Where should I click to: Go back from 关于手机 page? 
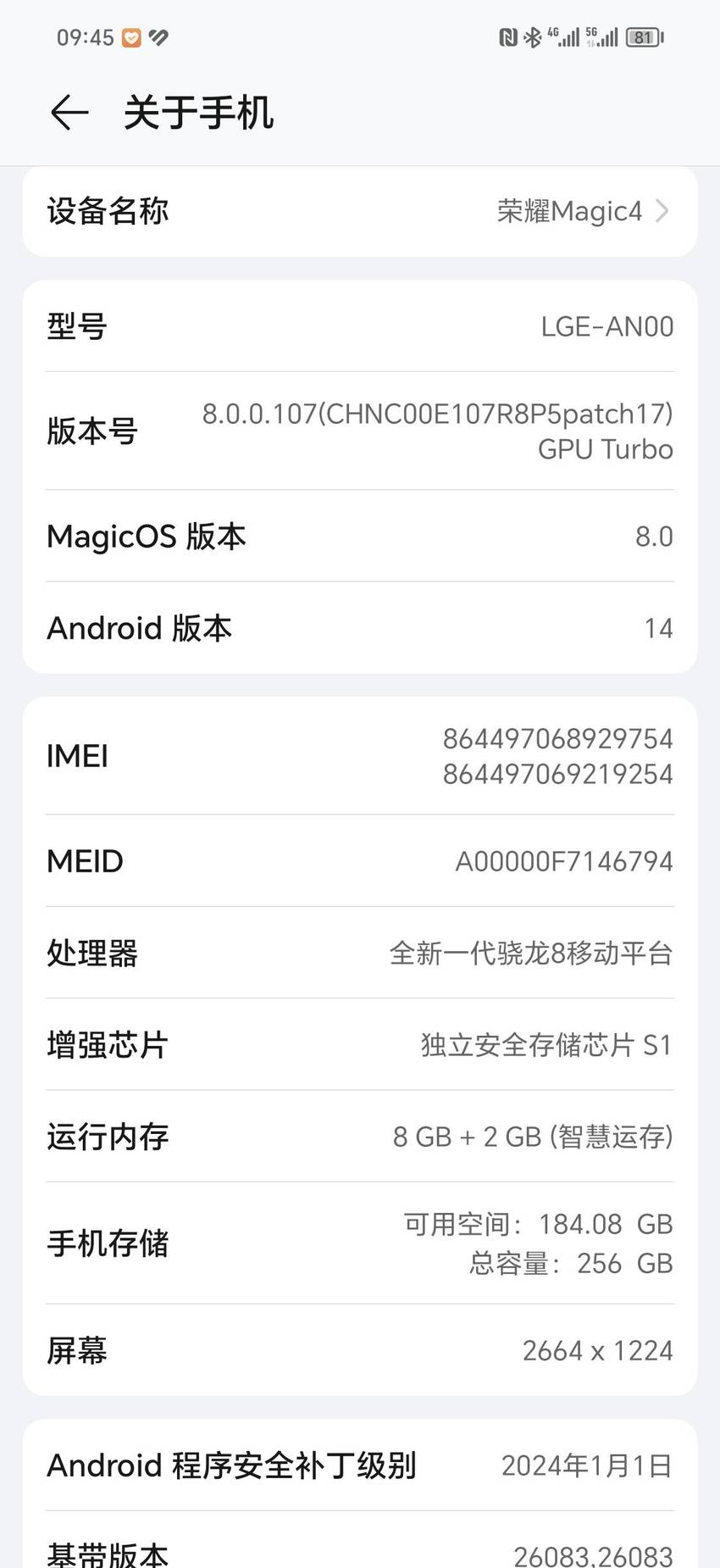[x=69, y=113]
